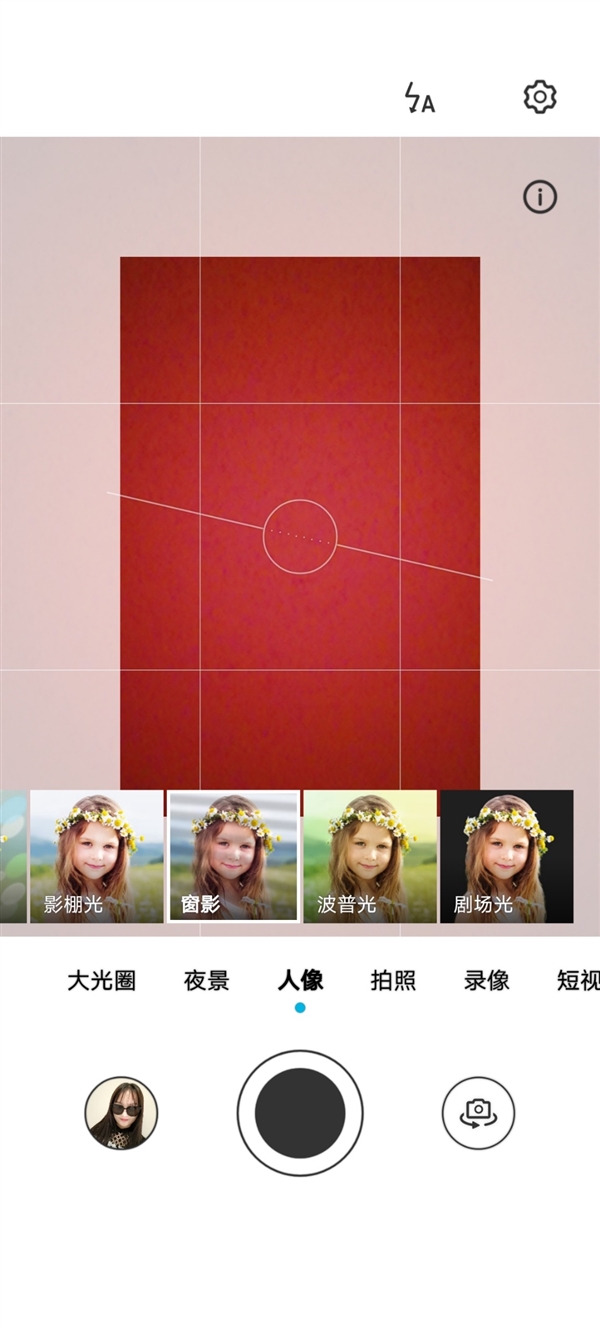Select the 窗影 lighting effect

coord(233,856)
